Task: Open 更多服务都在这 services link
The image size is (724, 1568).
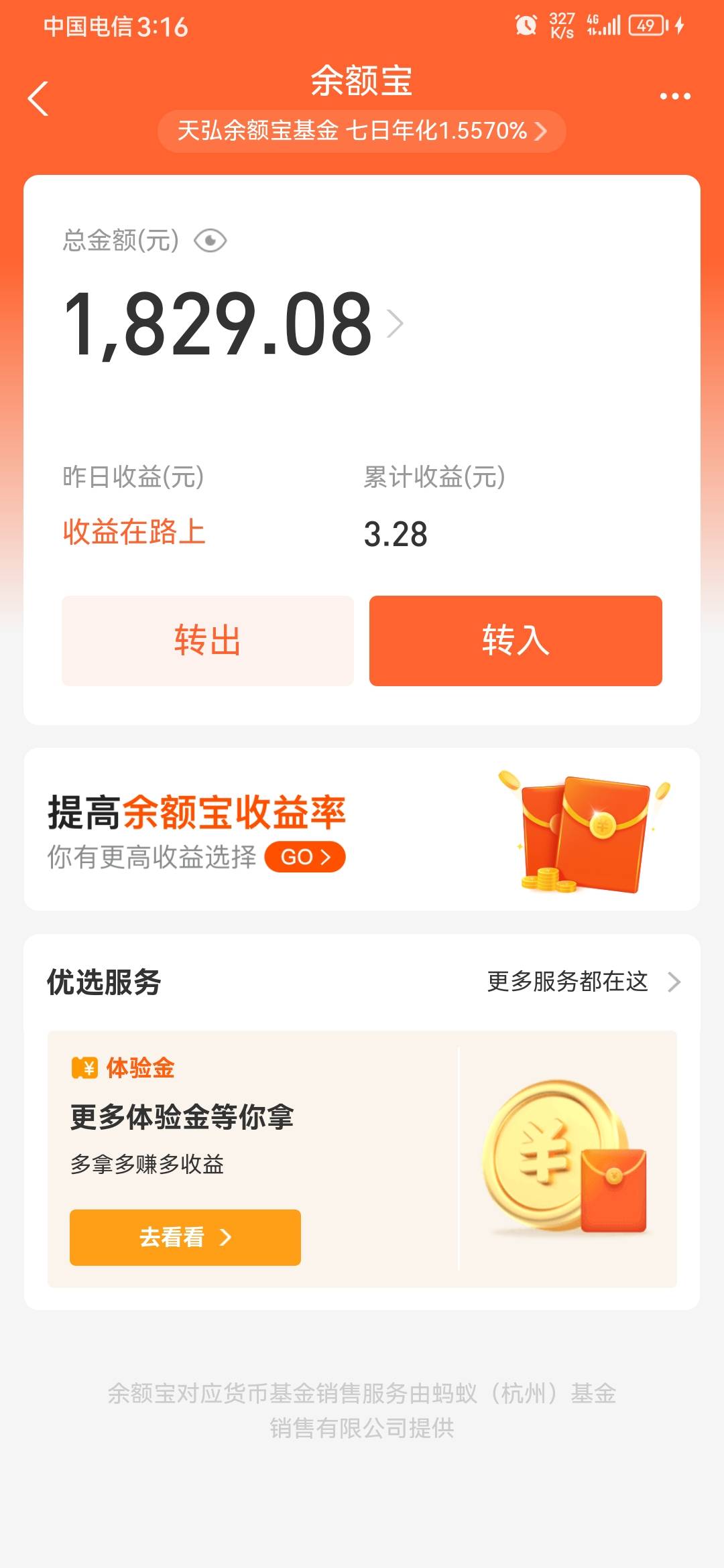Action: pyautogui.click(x=584, y=982)
